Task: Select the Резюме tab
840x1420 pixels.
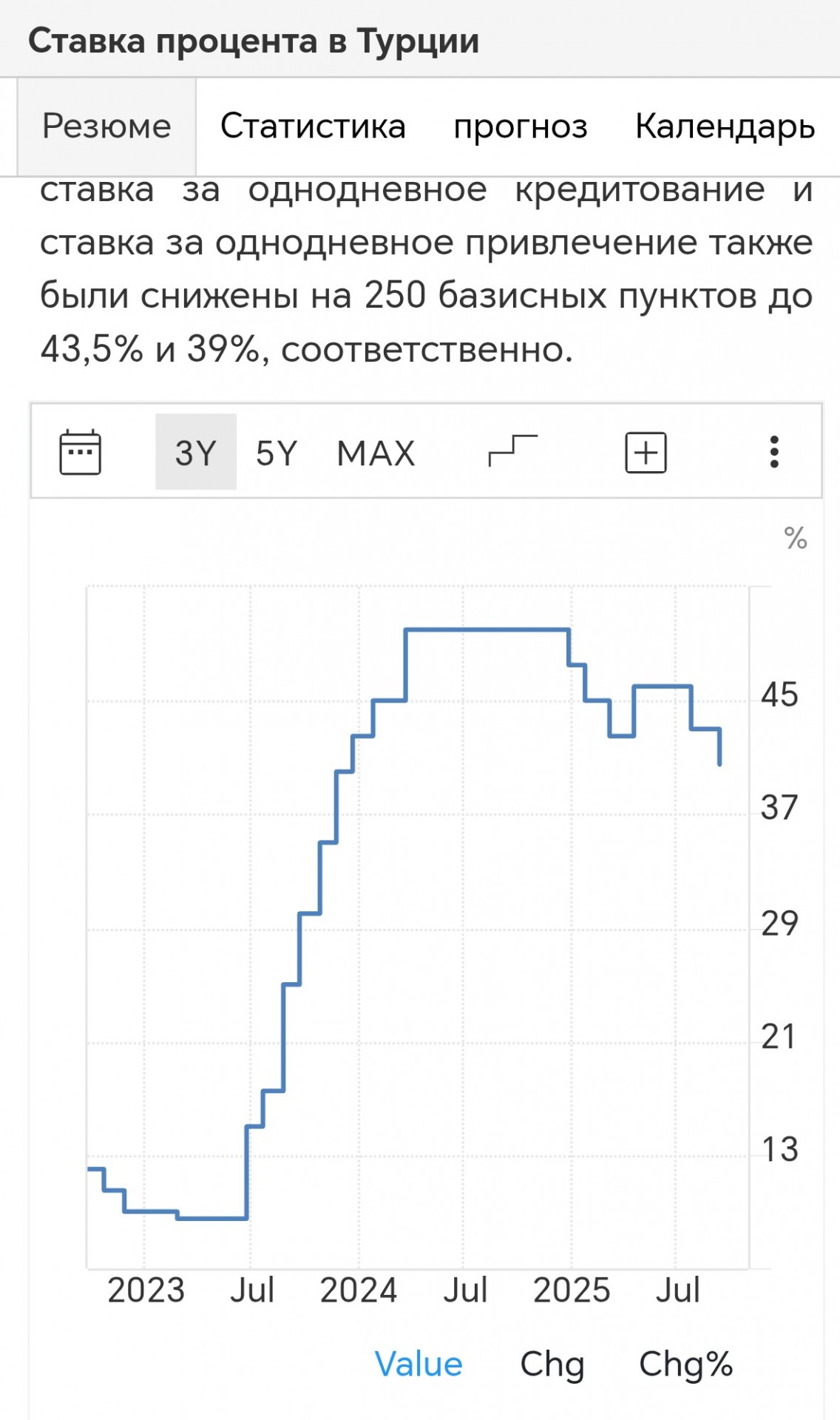Action: tap(106, 126)
